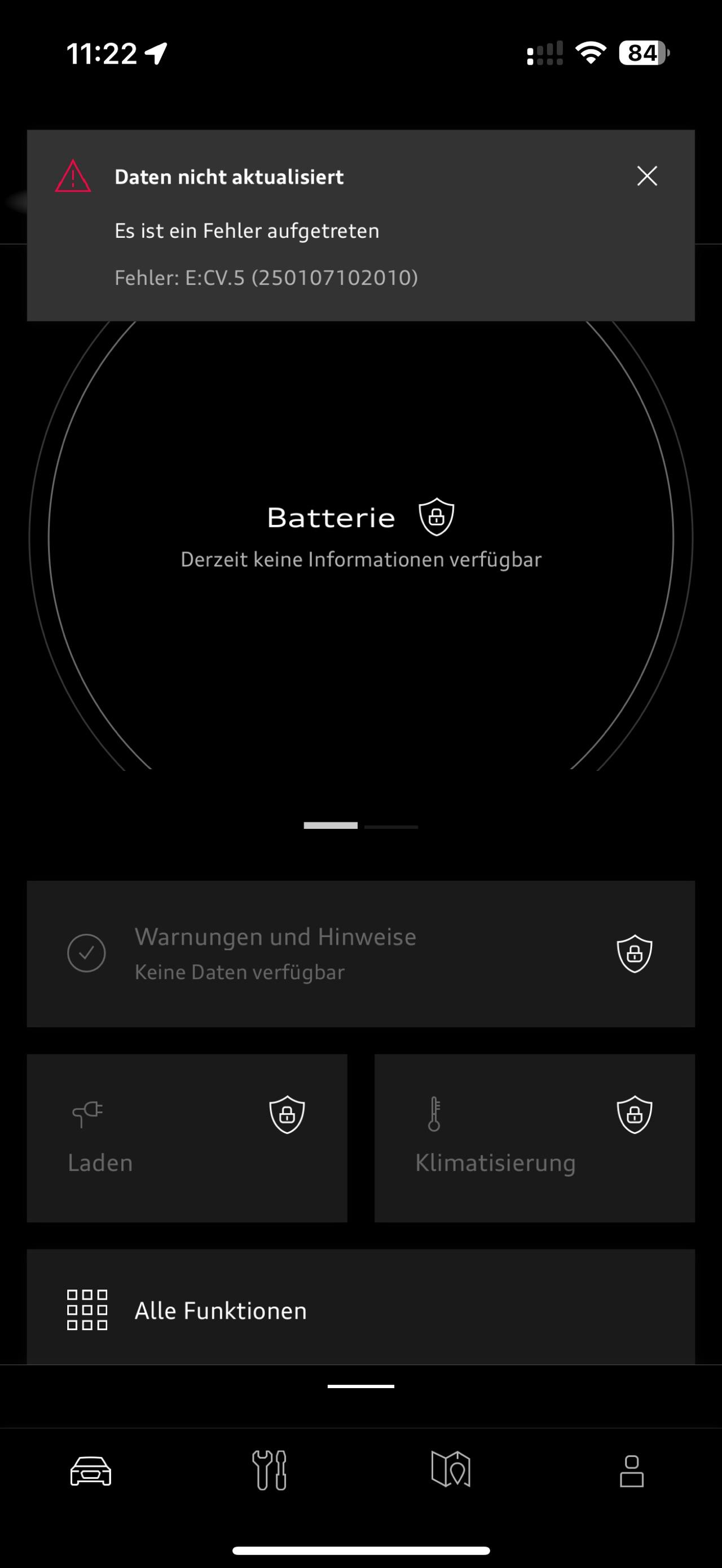Switch to the service tools tab
The height and width of the screenshot is (1568, 722).
[270, 1470]
